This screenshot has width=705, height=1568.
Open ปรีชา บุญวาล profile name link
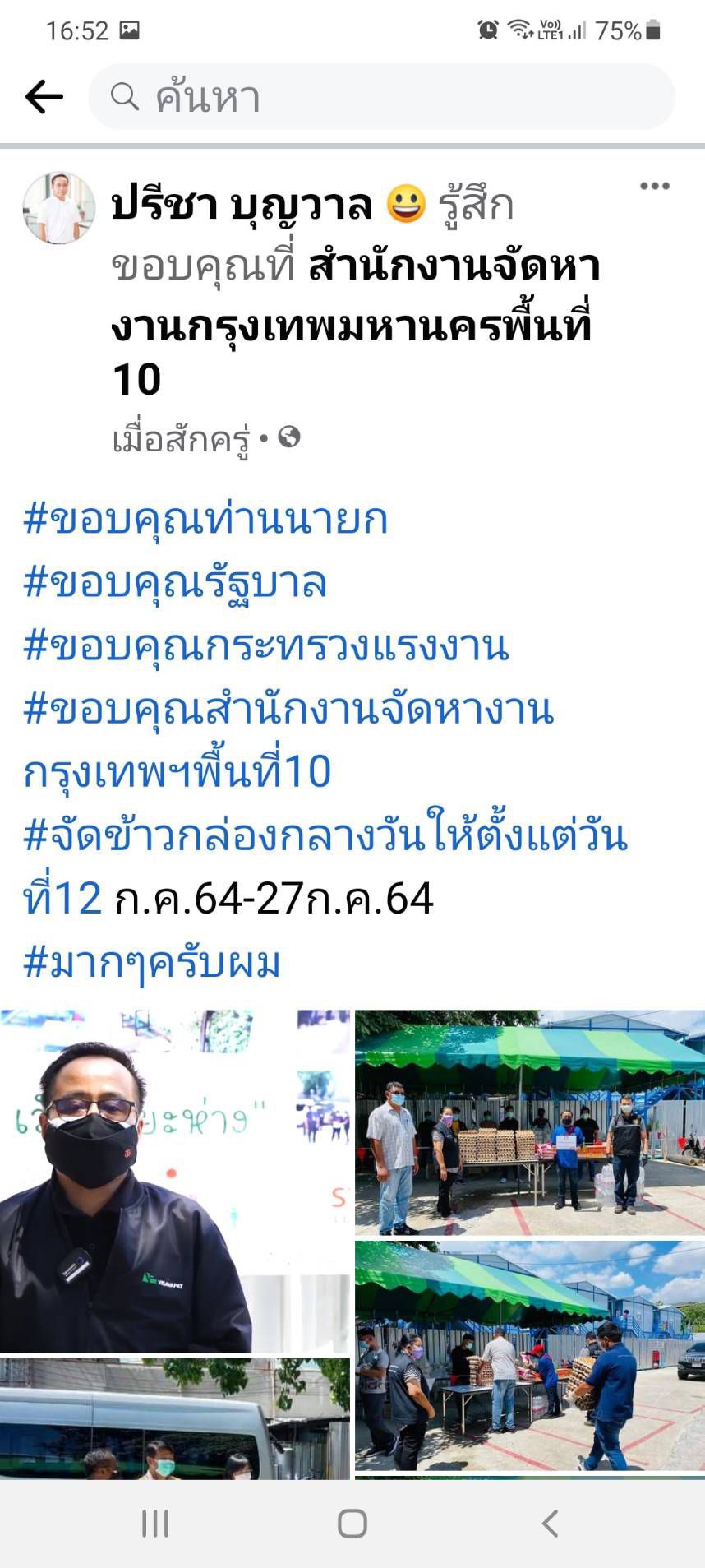point(242,205)
